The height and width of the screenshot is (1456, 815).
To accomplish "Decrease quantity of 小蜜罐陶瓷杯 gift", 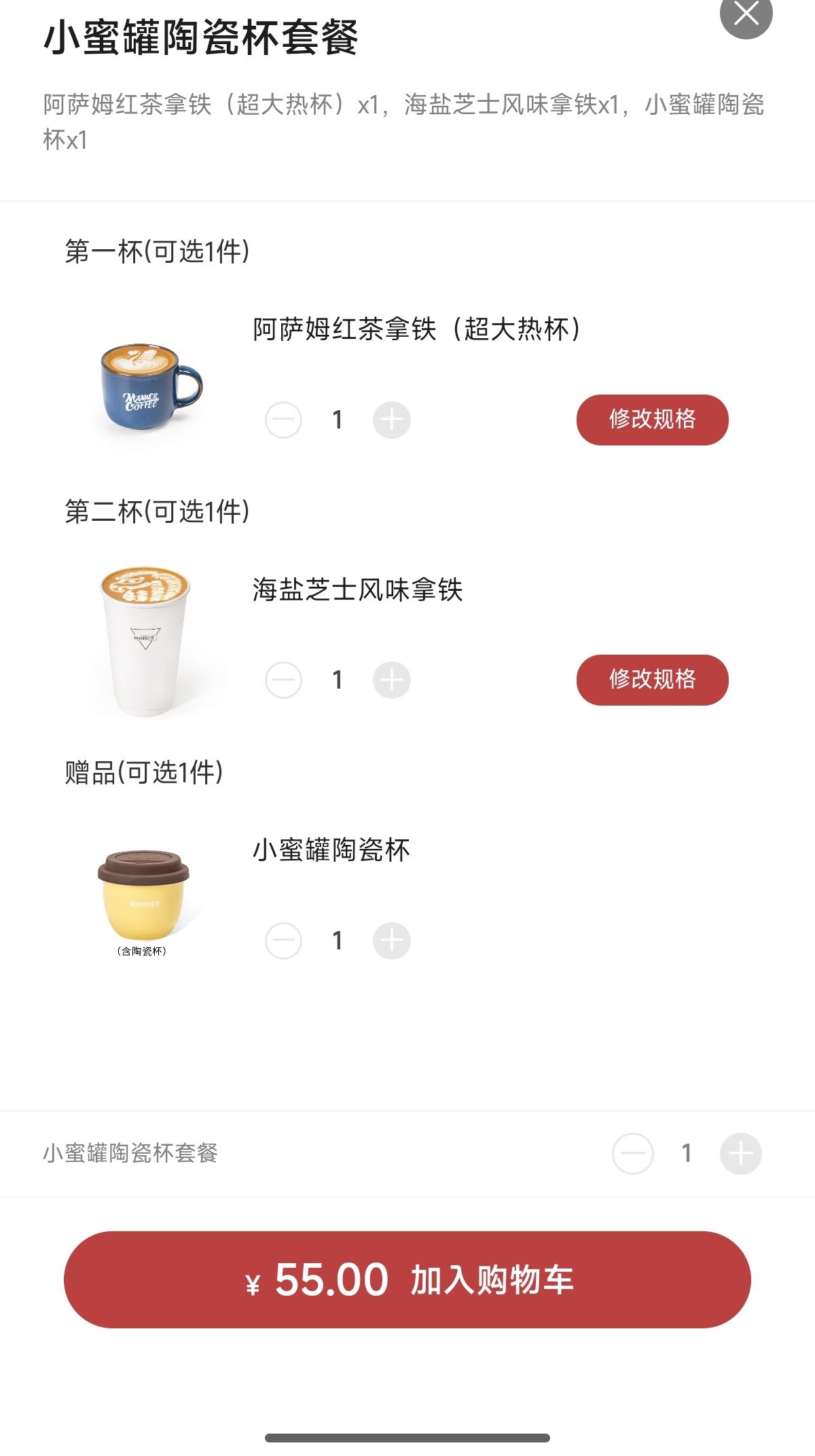I will pyautogui.click(x=283, y=941).
